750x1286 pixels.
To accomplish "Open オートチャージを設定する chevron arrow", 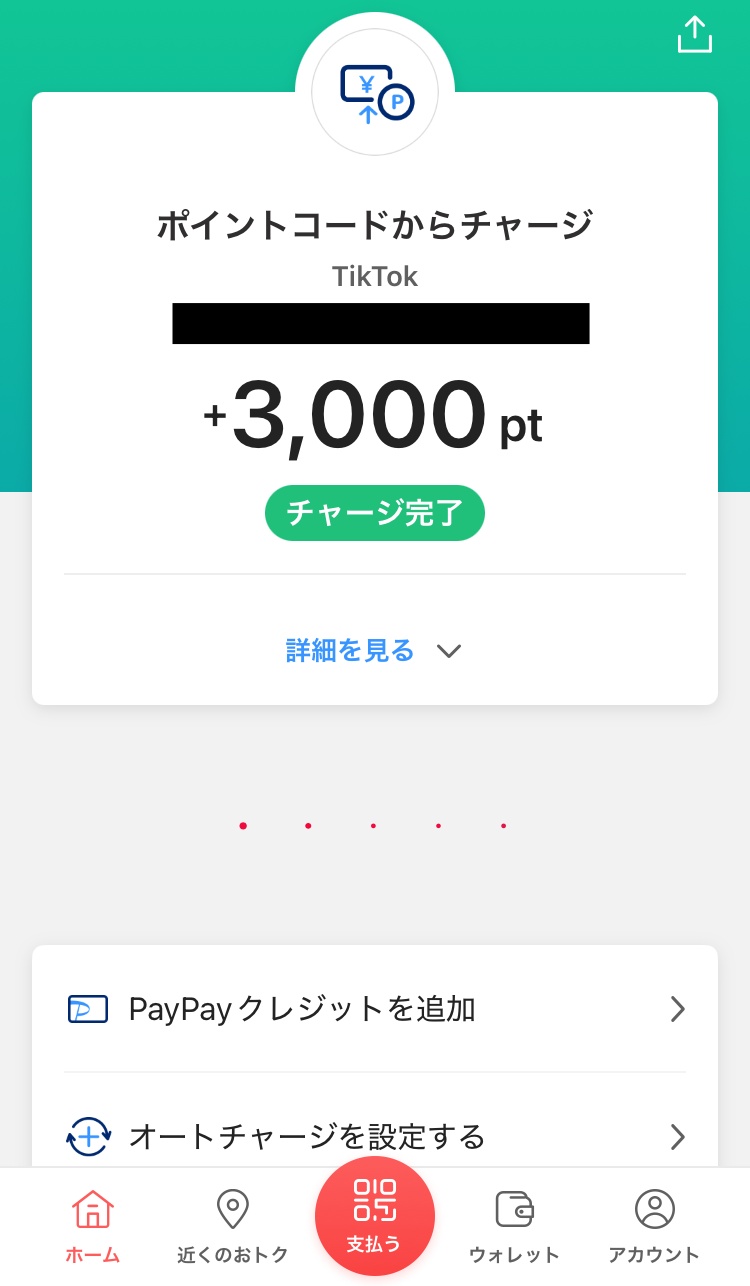I will 678,1137.
